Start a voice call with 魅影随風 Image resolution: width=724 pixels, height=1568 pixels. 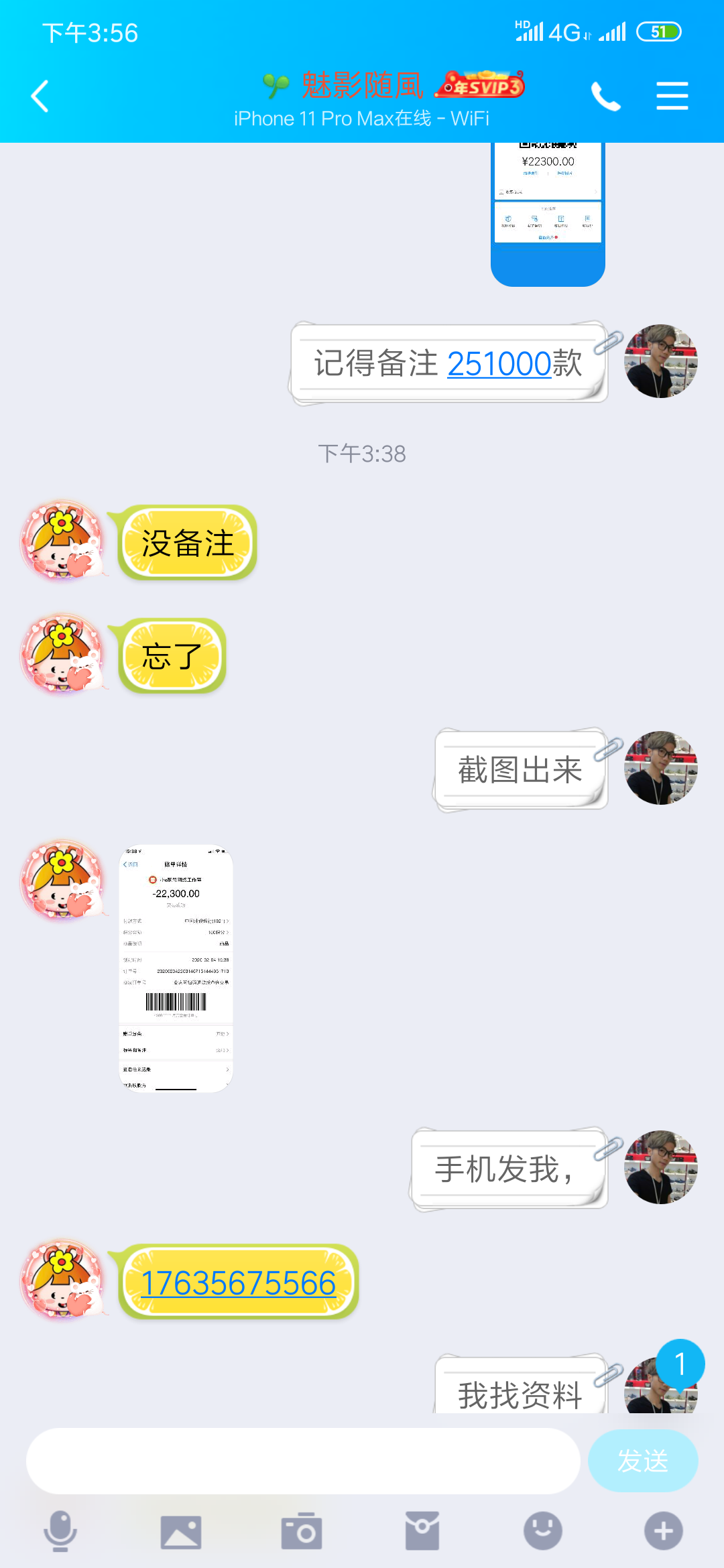tap(605, 96)
